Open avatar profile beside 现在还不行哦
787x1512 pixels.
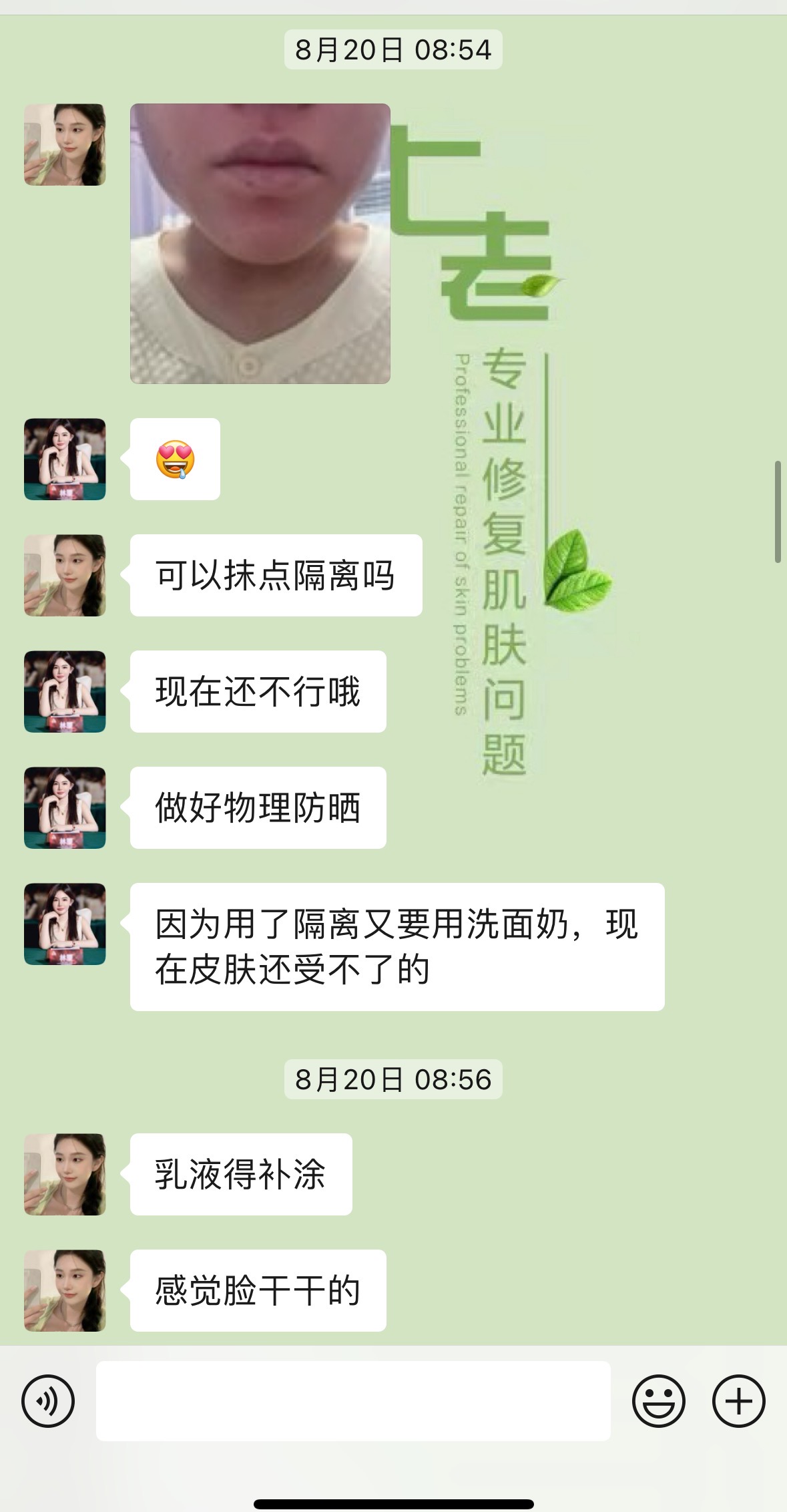tap(65, 691)
